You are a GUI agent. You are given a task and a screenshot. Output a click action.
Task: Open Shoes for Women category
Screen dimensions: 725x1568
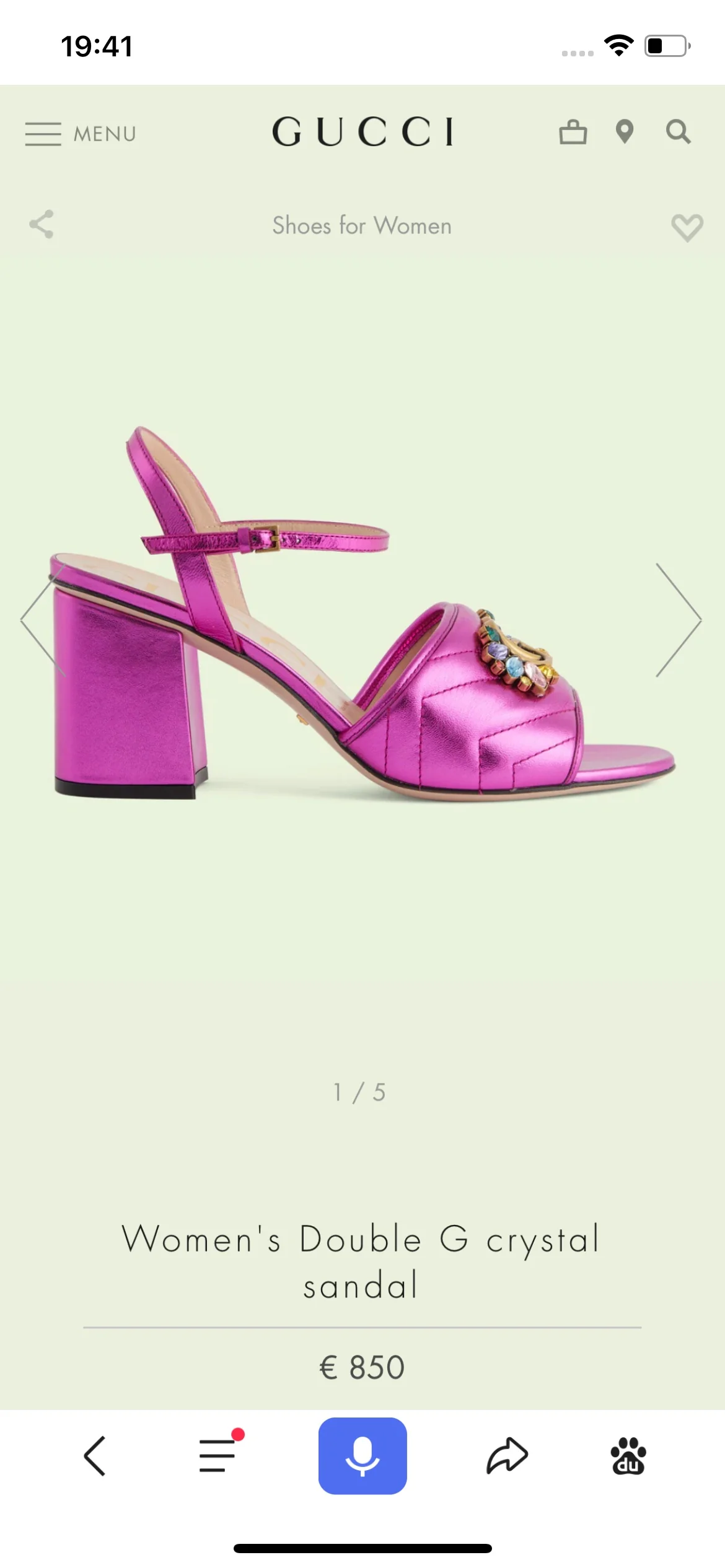[362, 226]
